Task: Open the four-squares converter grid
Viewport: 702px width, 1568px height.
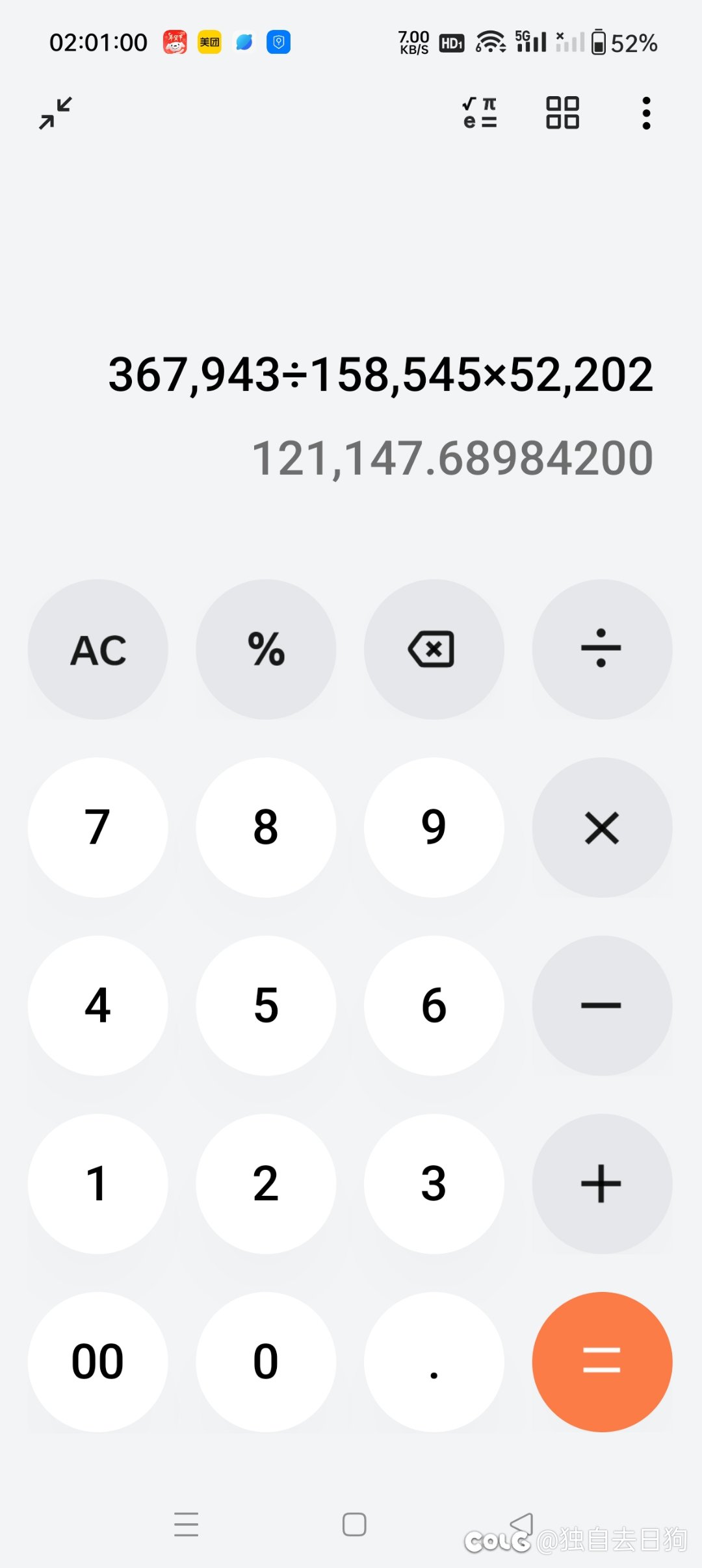Action: click(x=562, y=113)
